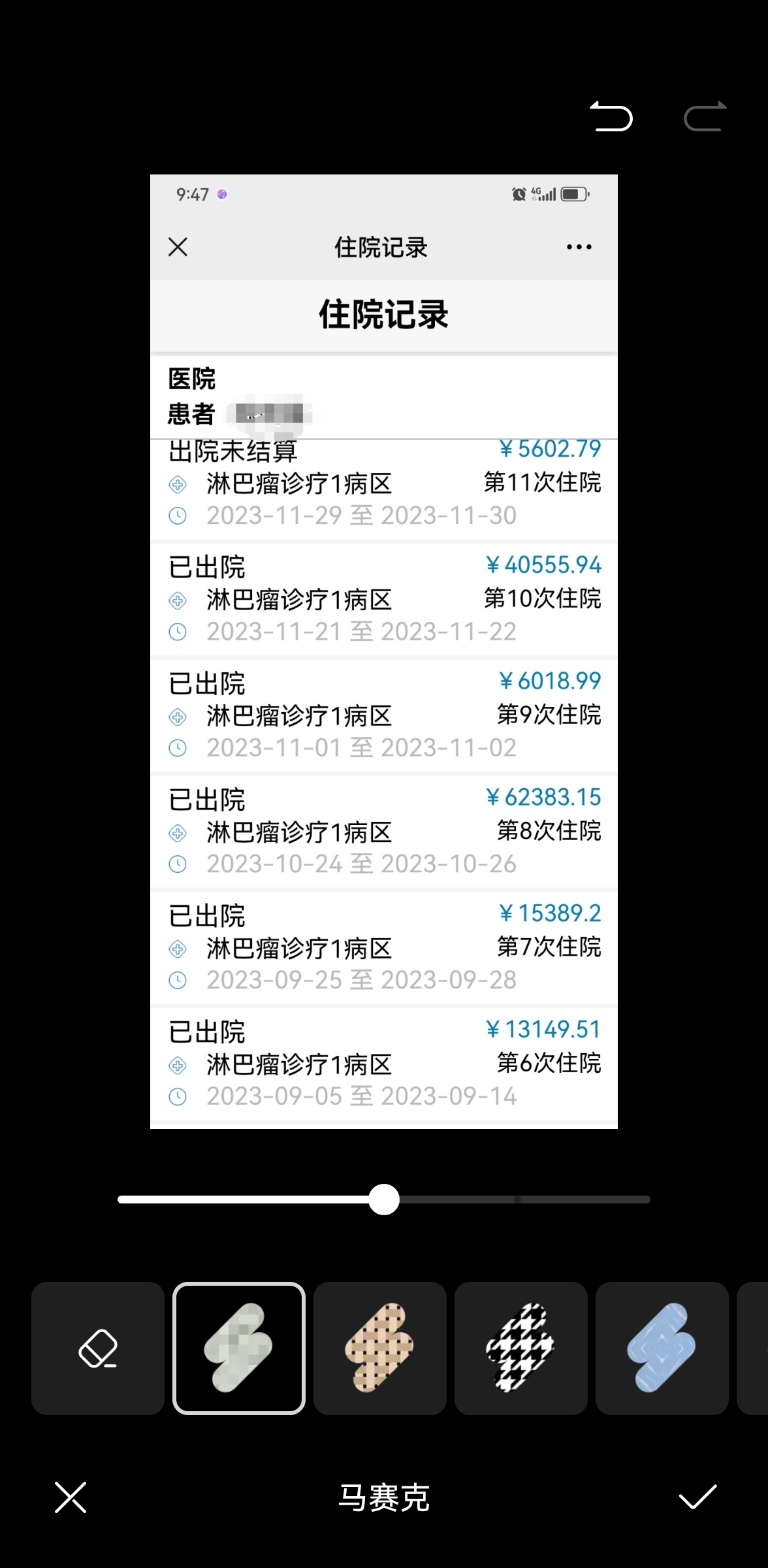
Task: Choose the beige woven mosaic style
Action: point(380,1348)
